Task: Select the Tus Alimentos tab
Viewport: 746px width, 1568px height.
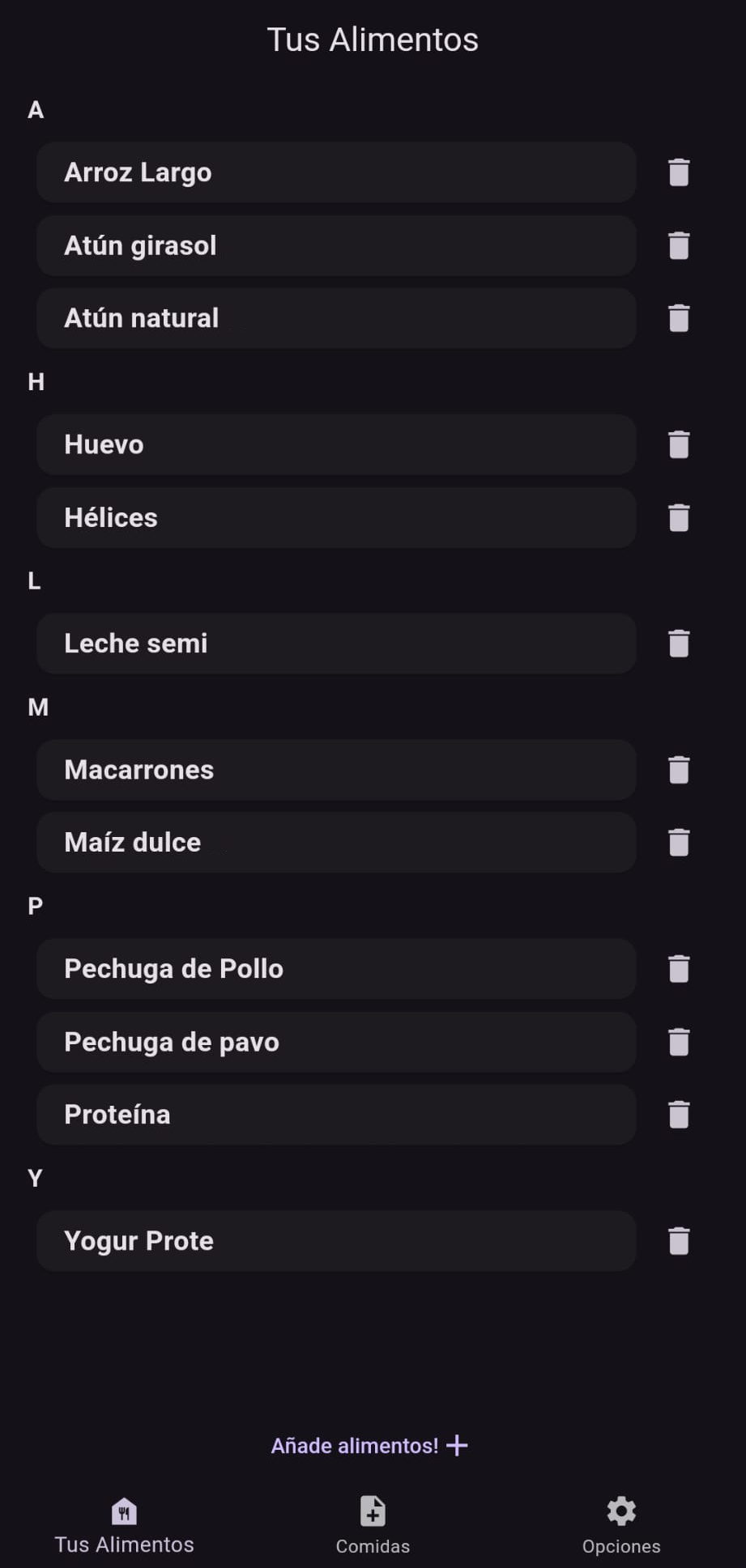Action: [124, 1525]
